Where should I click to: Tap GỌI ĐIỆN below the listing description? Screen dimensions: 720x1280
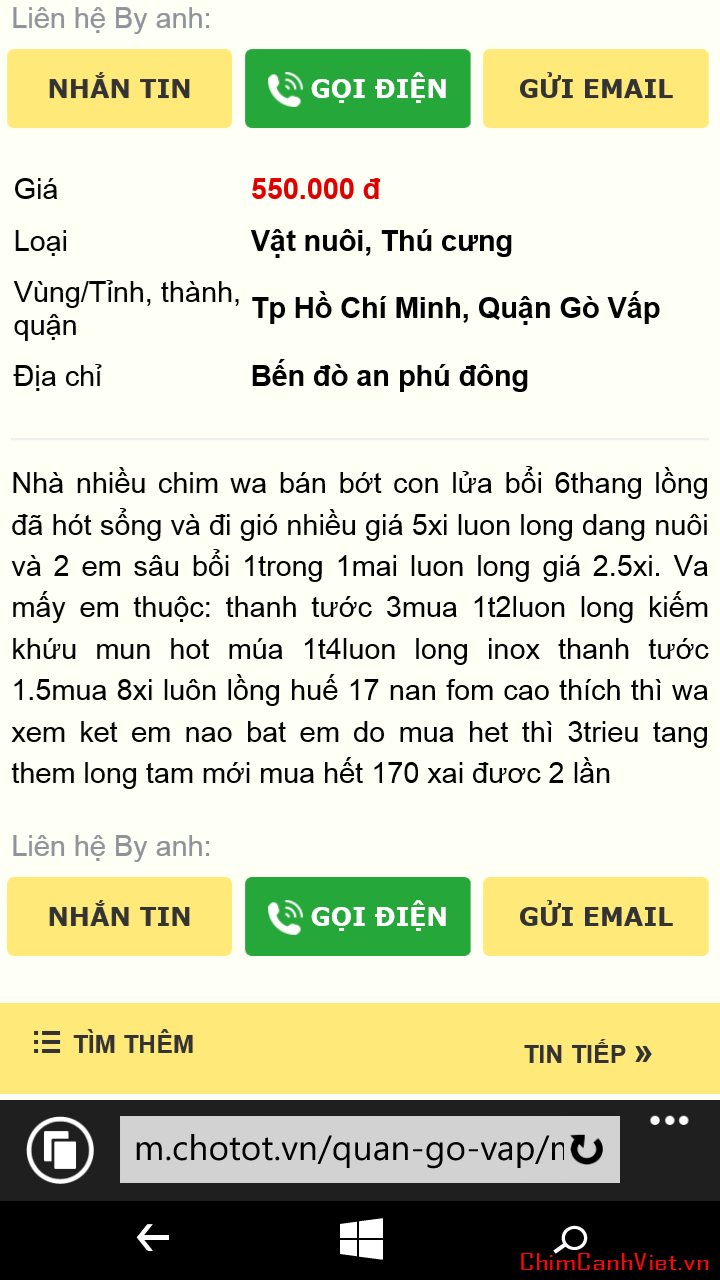pos(357,917)
